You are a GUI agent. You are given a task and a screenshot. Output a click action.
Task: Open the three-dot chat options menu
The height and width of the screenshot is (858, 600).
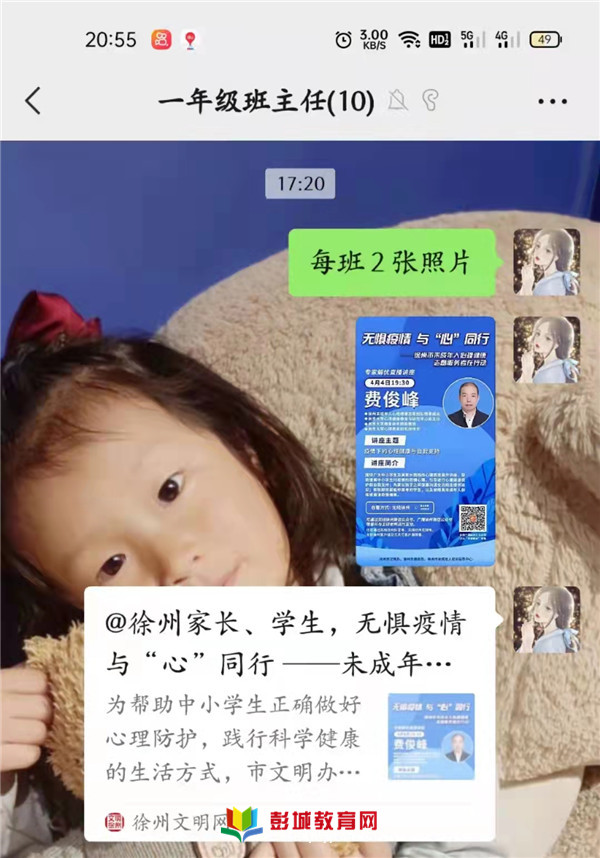(552, 101)
